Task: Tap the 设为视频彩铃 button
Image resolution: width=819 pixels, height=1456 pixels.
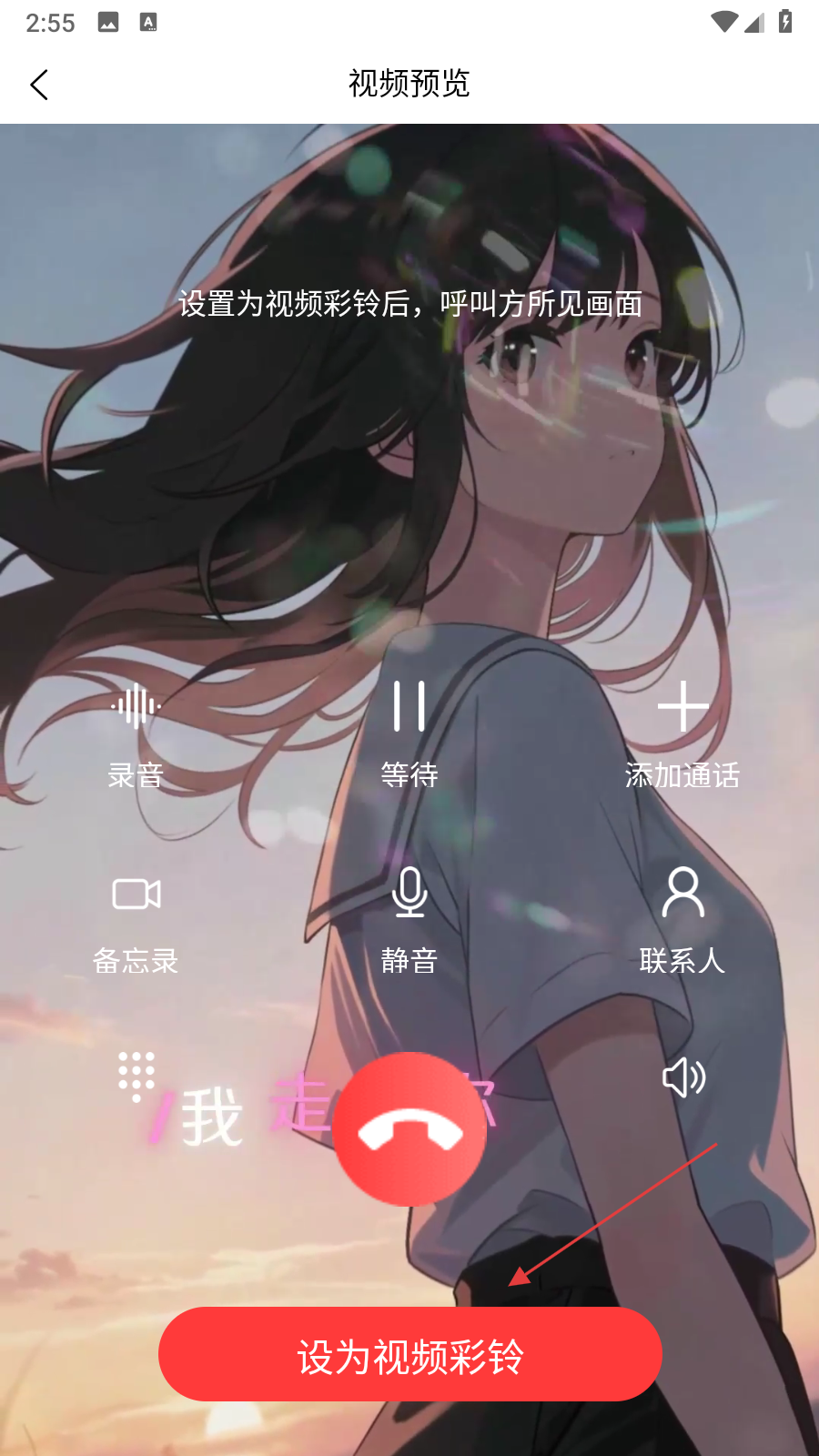Action: coord(409,1355)
